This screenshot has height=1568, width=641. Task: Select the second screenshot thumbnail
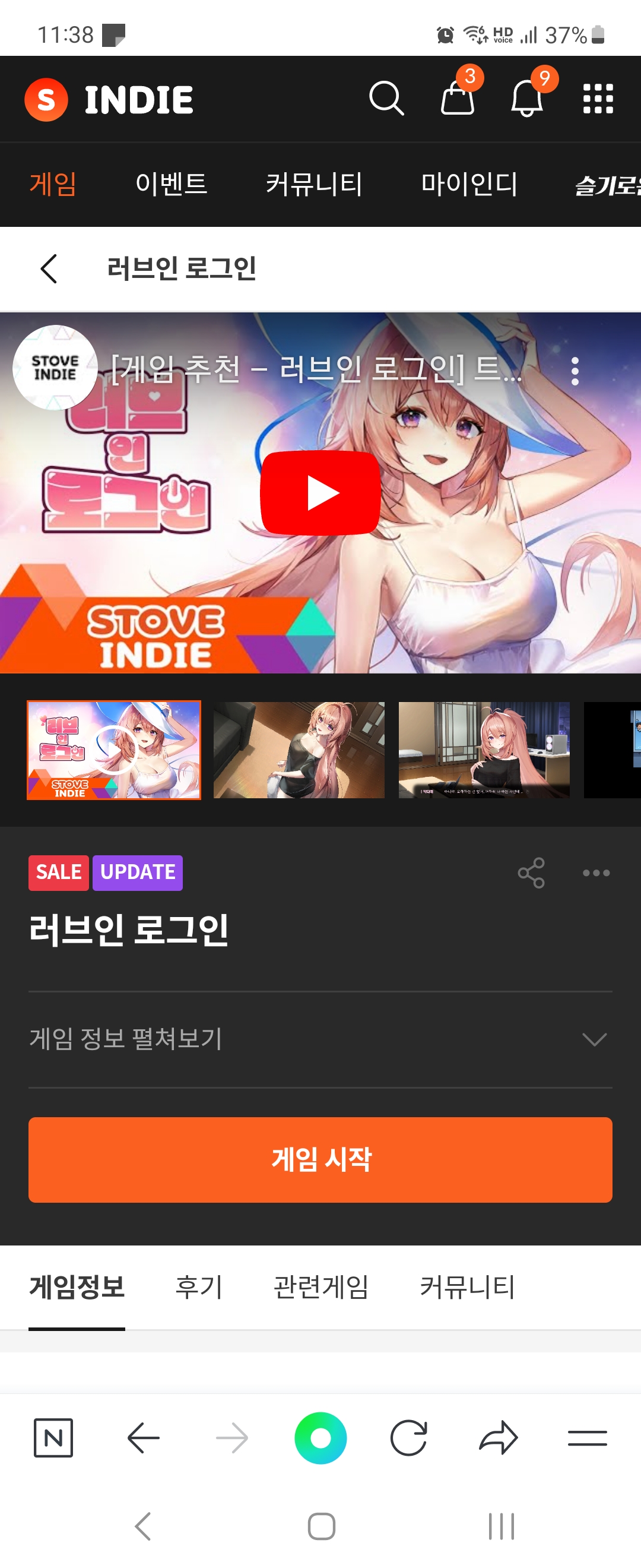click(x=299, y=750)
